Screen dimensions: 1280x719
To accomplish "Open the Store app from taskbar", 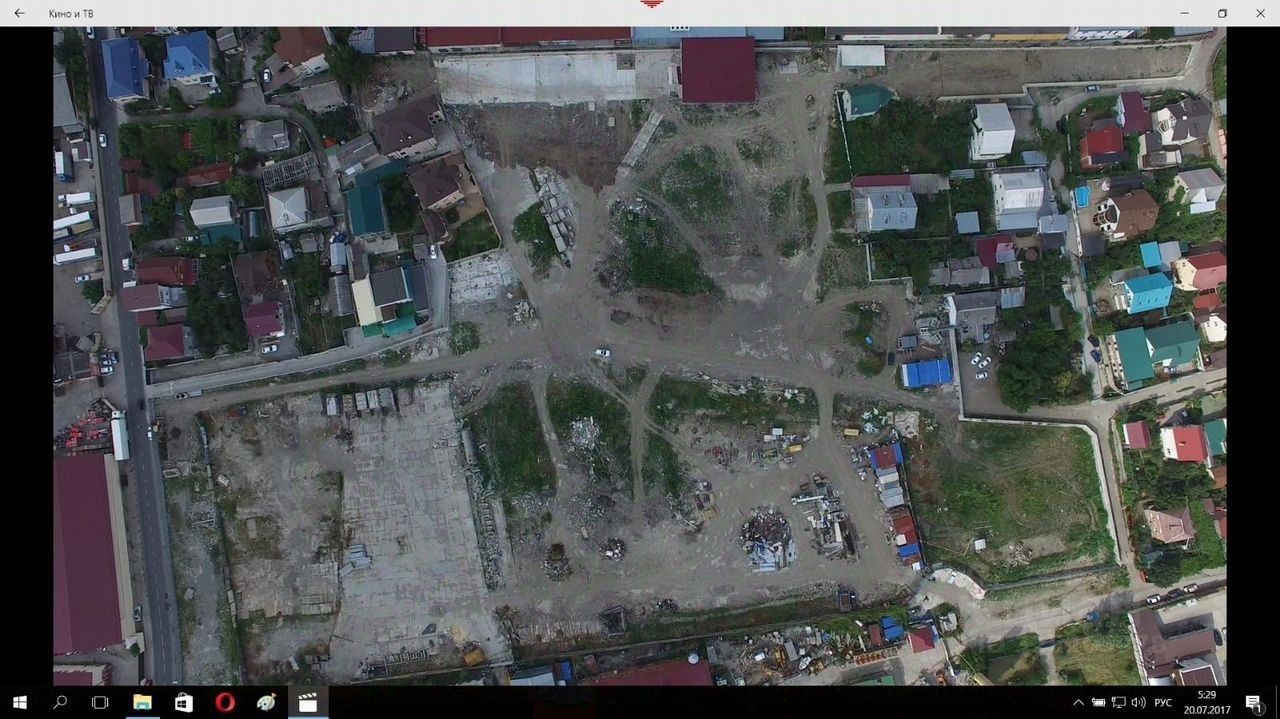I will [x=183, y=702].
